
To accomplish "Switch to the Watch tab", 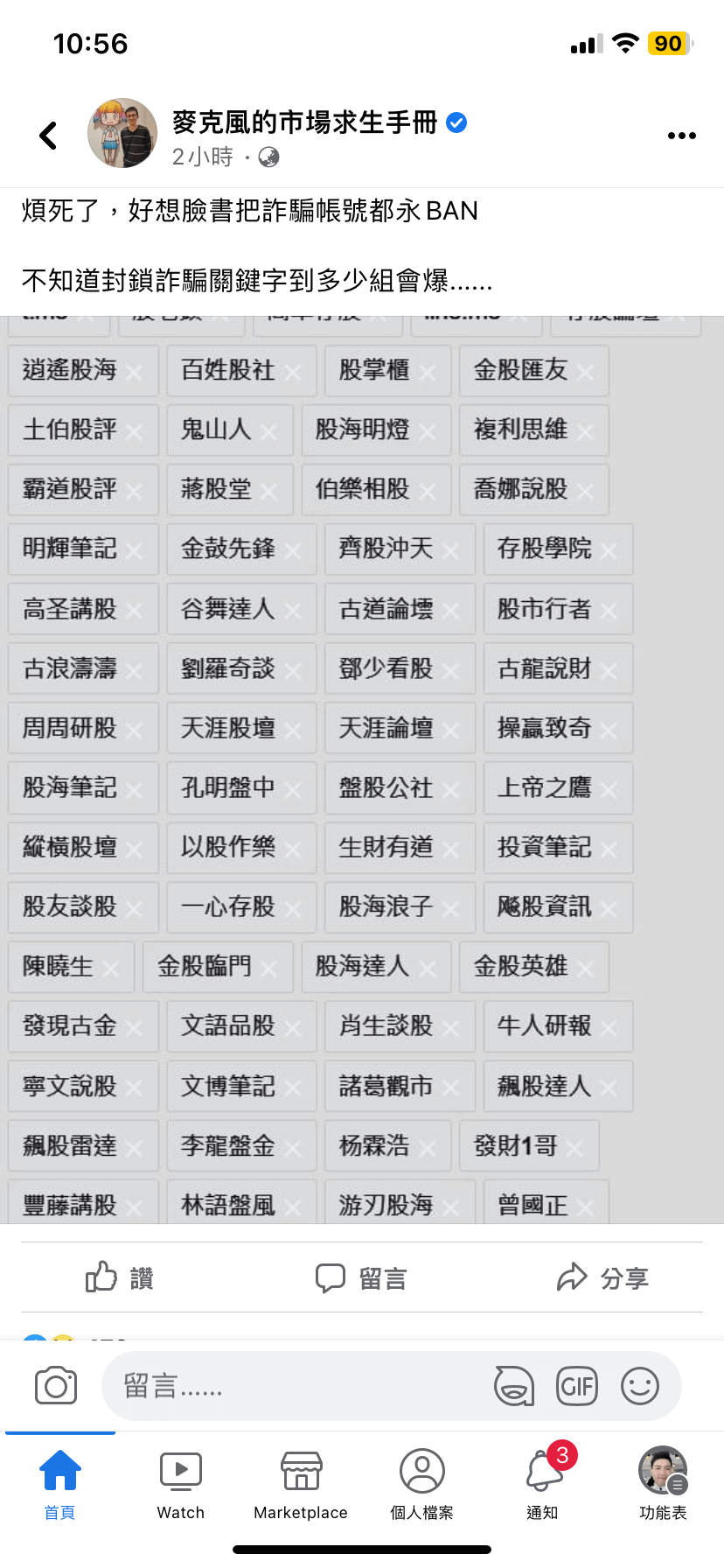I will pyautogui.click(x=181, y=1484).
